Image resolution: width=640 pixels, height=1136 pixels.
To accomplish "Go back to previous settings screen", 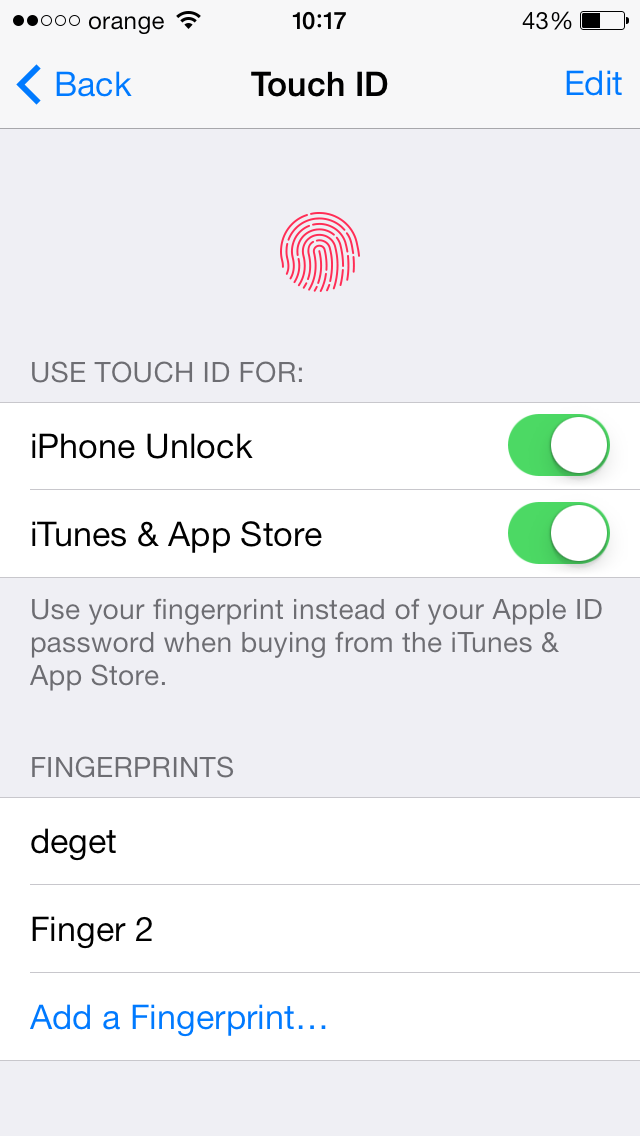I will coord(74,85).
